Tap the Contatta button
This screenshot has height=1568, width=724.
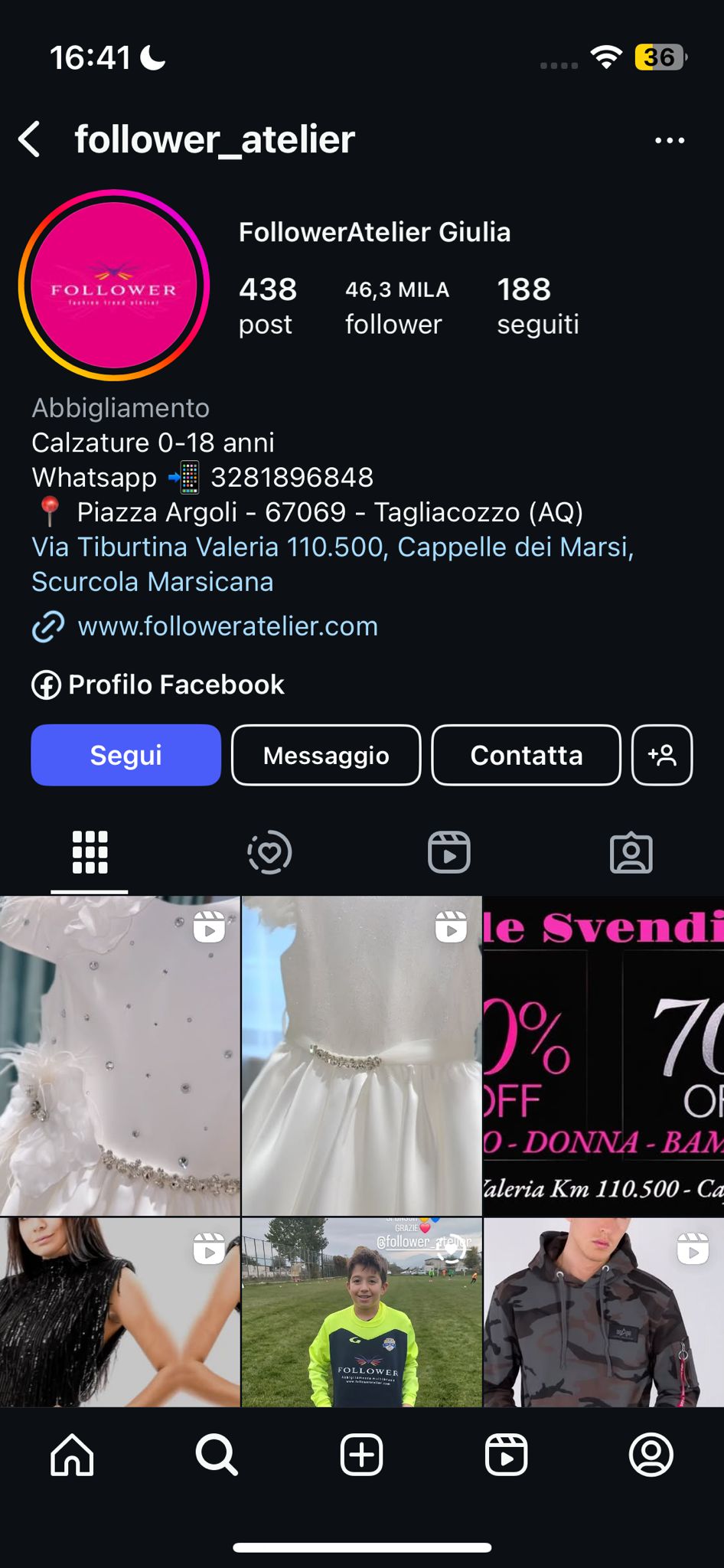pyautogui.click(x=526, y=755)
